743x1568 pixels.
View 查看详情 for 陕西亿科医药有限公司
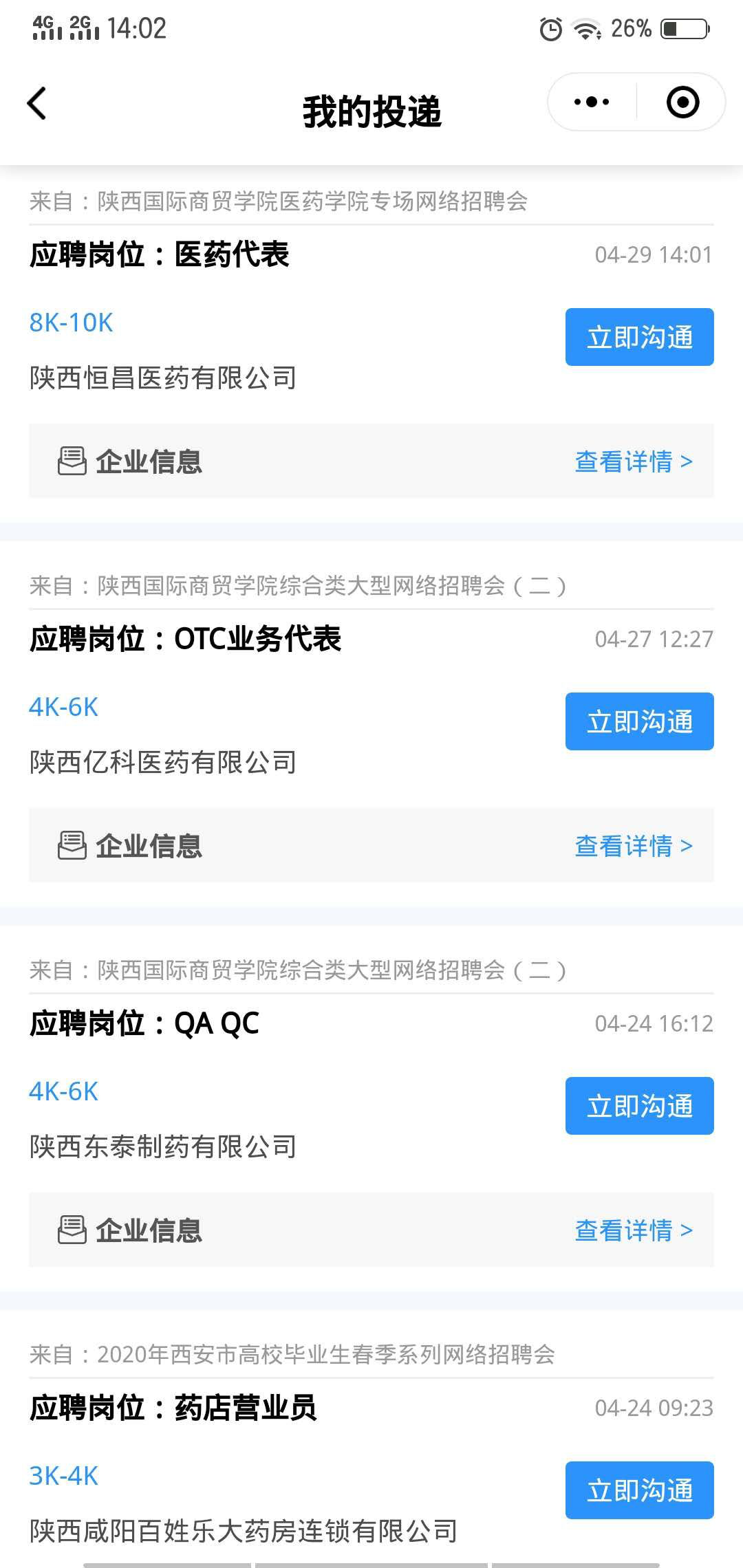pyautogui.click(x=633, y=846)
